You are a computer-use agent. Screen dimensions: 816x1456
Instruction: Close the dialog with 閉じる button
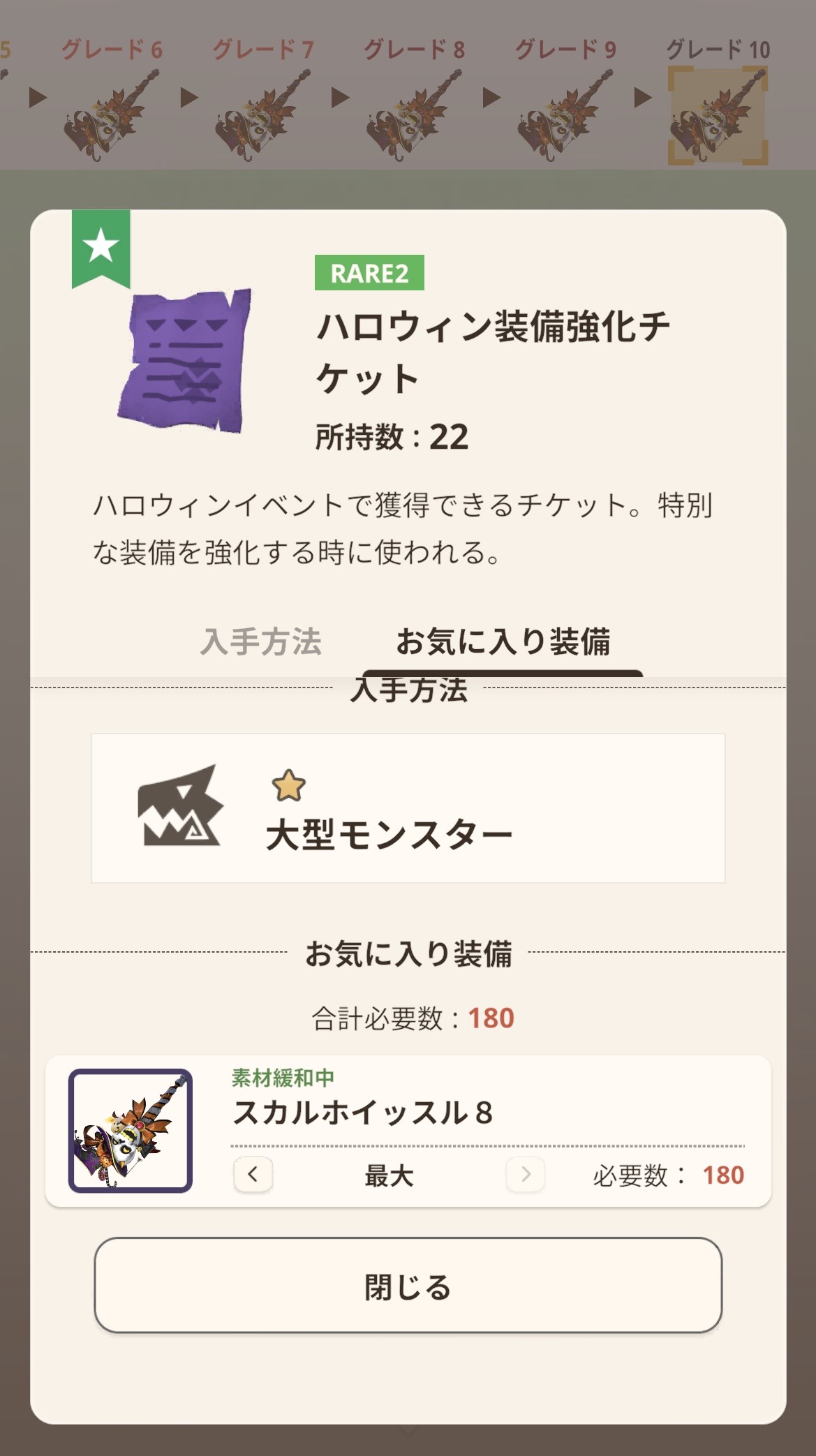[x=408, y=1286]
